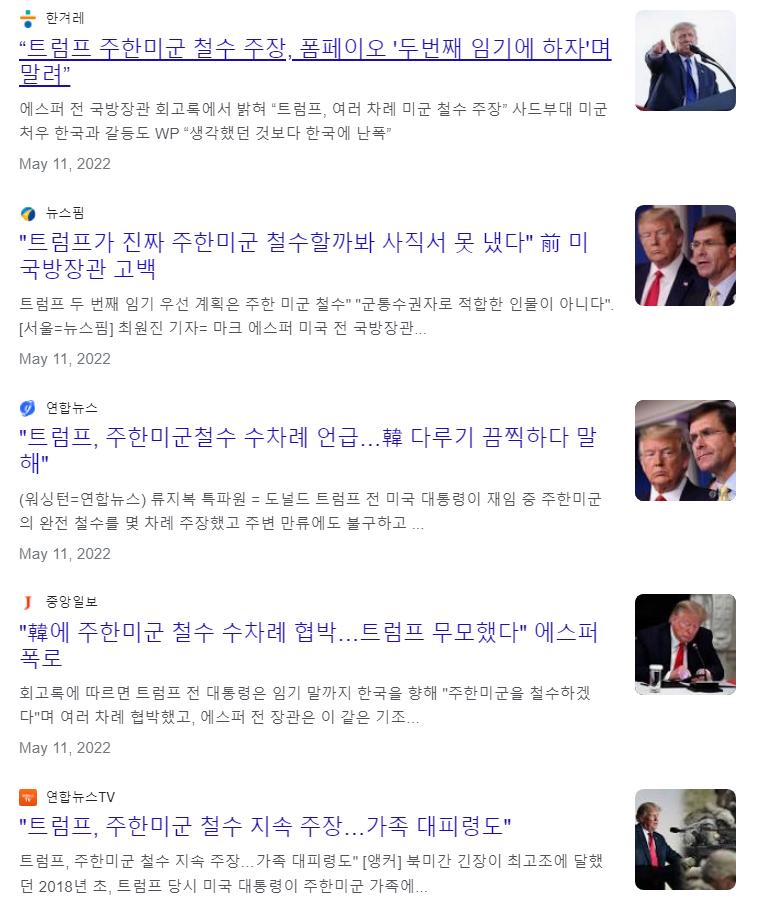The image size is (767, 898).
Task: Tap the thumbnail beside the 뉴스핌 article
Action: click(x=685, y=255)
